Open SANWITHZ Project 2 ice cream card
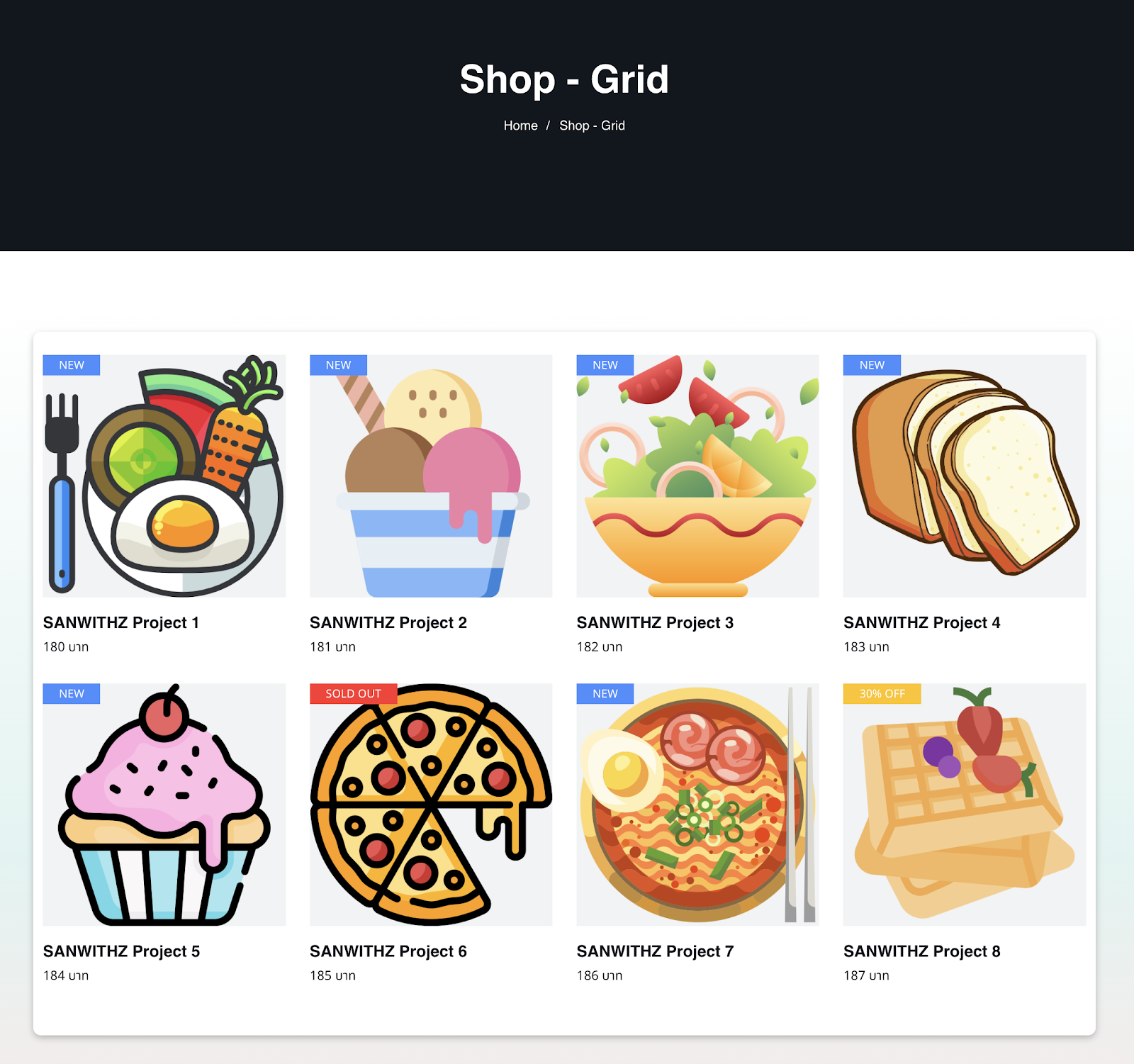 pos(431,476)
